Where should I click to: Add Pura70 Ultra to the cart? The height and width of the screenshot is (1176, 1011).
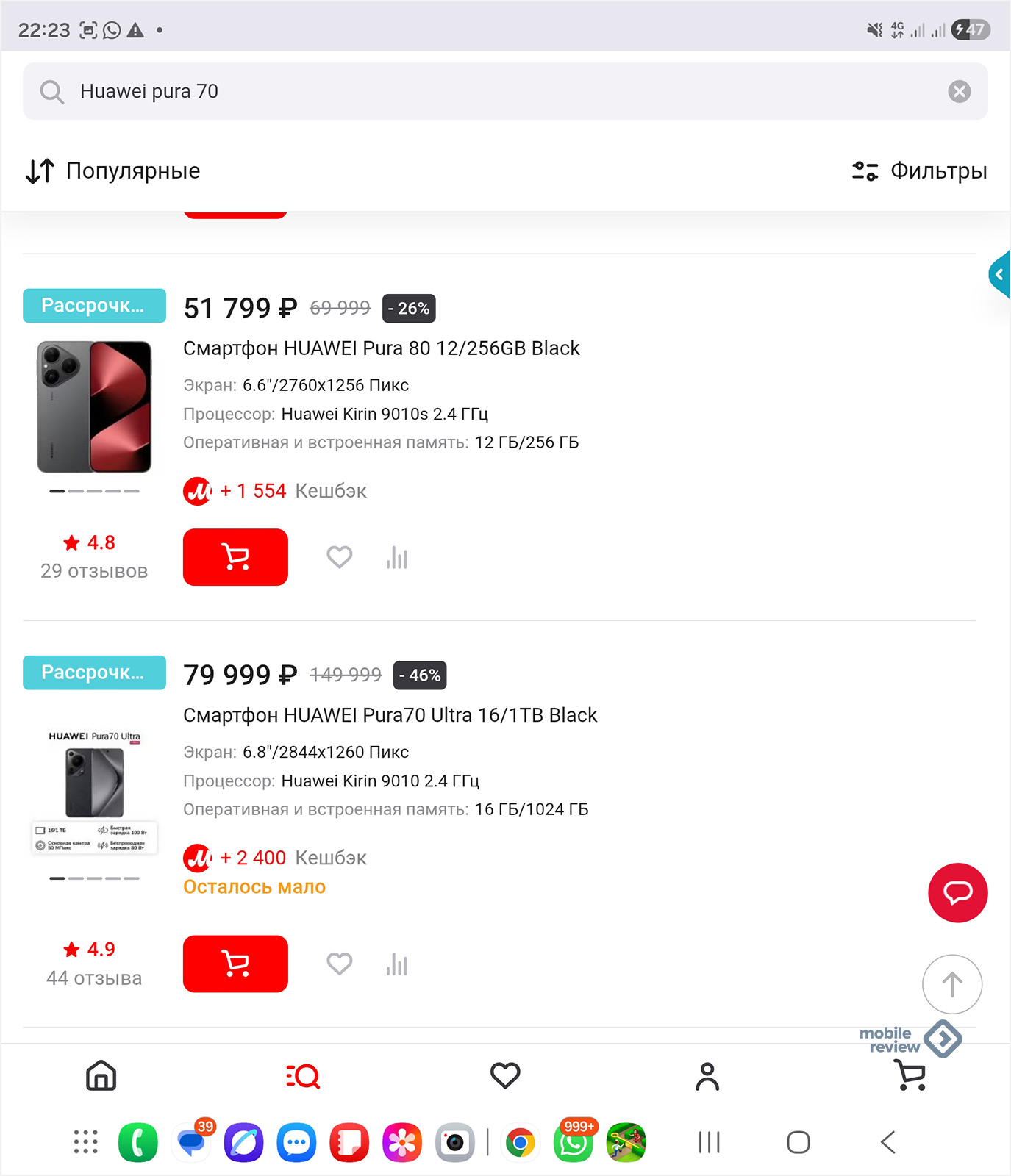[x=235, y=964]
